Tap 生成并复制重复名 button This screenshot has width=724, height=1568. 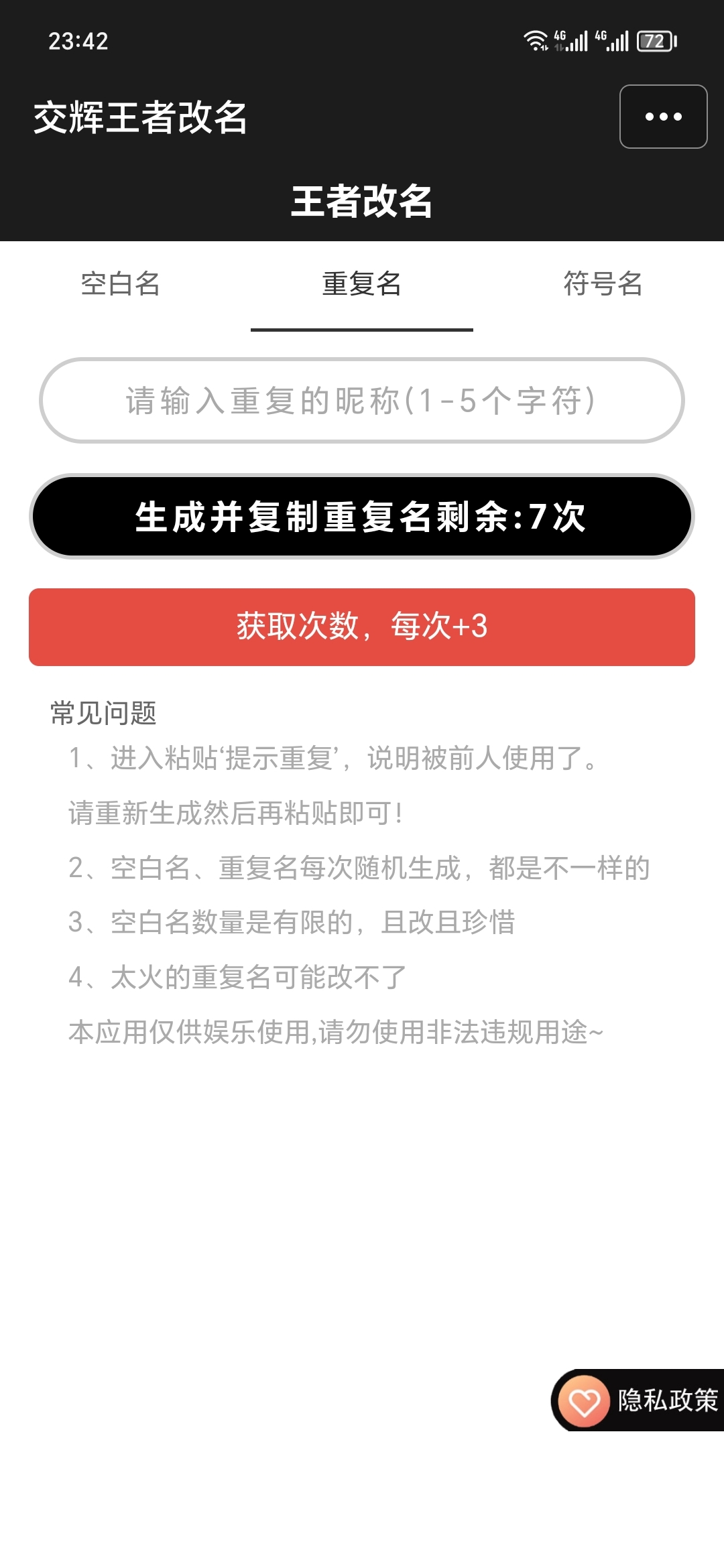point(362,517)
